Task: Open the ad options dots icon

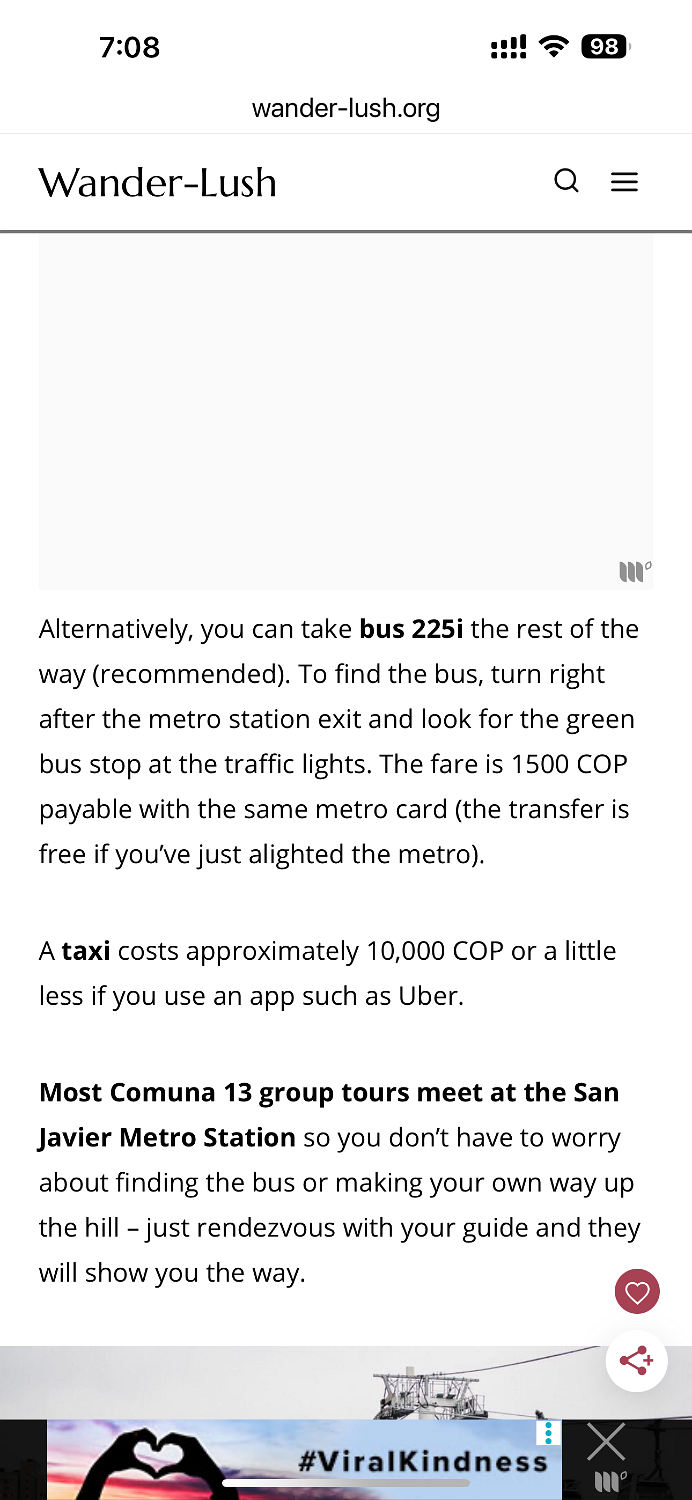Action: (x=548, y=1432)
